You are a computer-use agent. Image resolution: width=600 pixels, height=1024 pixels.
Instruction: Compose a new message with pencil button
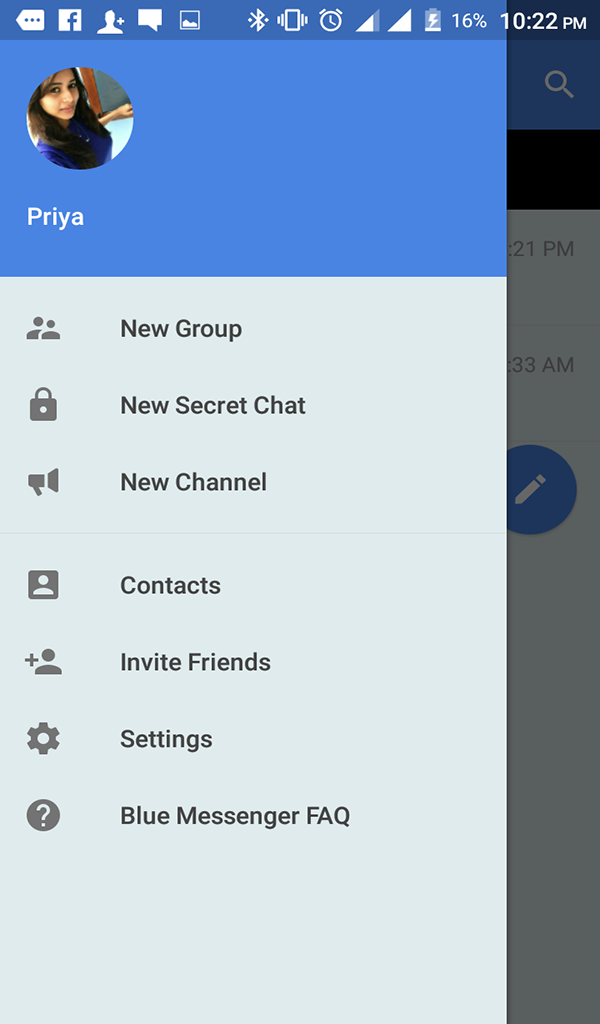click(x=535, y=489)
